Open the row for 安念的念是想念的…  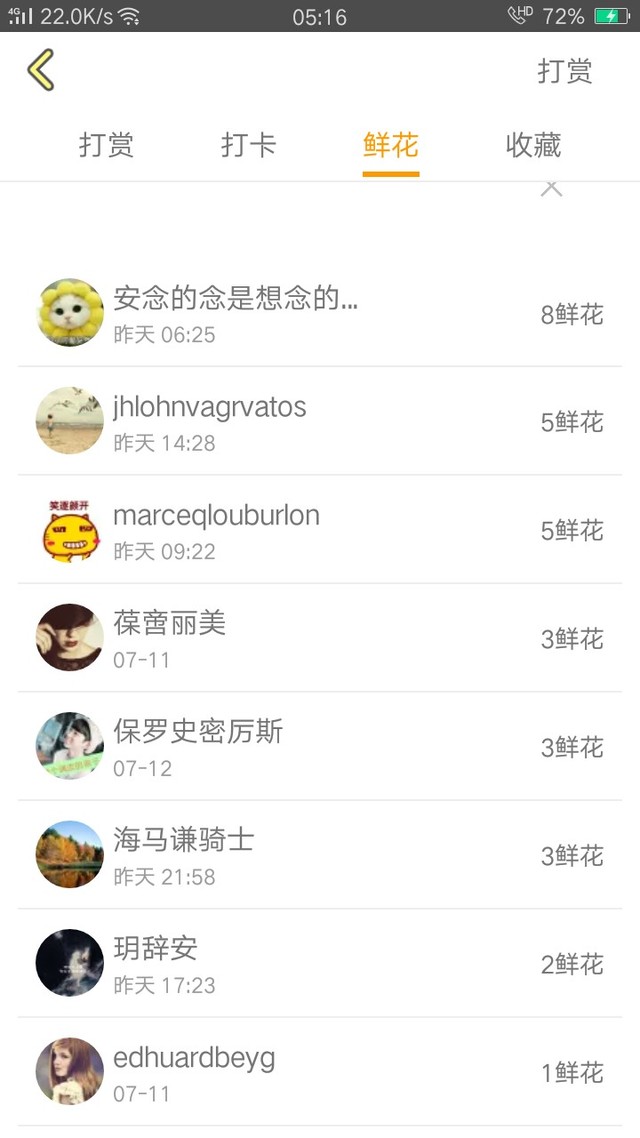[320, 314]
